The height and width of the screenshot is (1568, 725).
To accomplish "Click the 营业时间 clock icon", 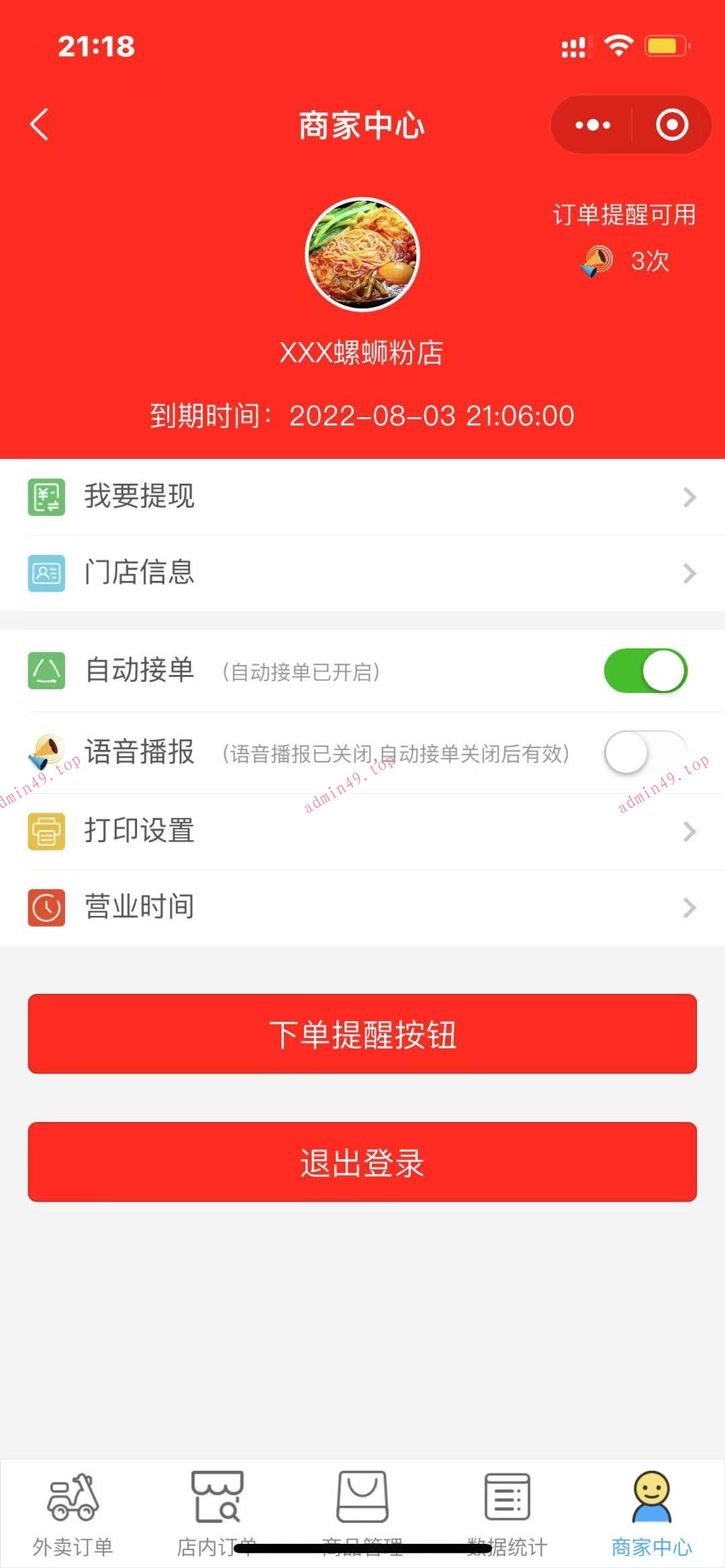I will 46,907.
